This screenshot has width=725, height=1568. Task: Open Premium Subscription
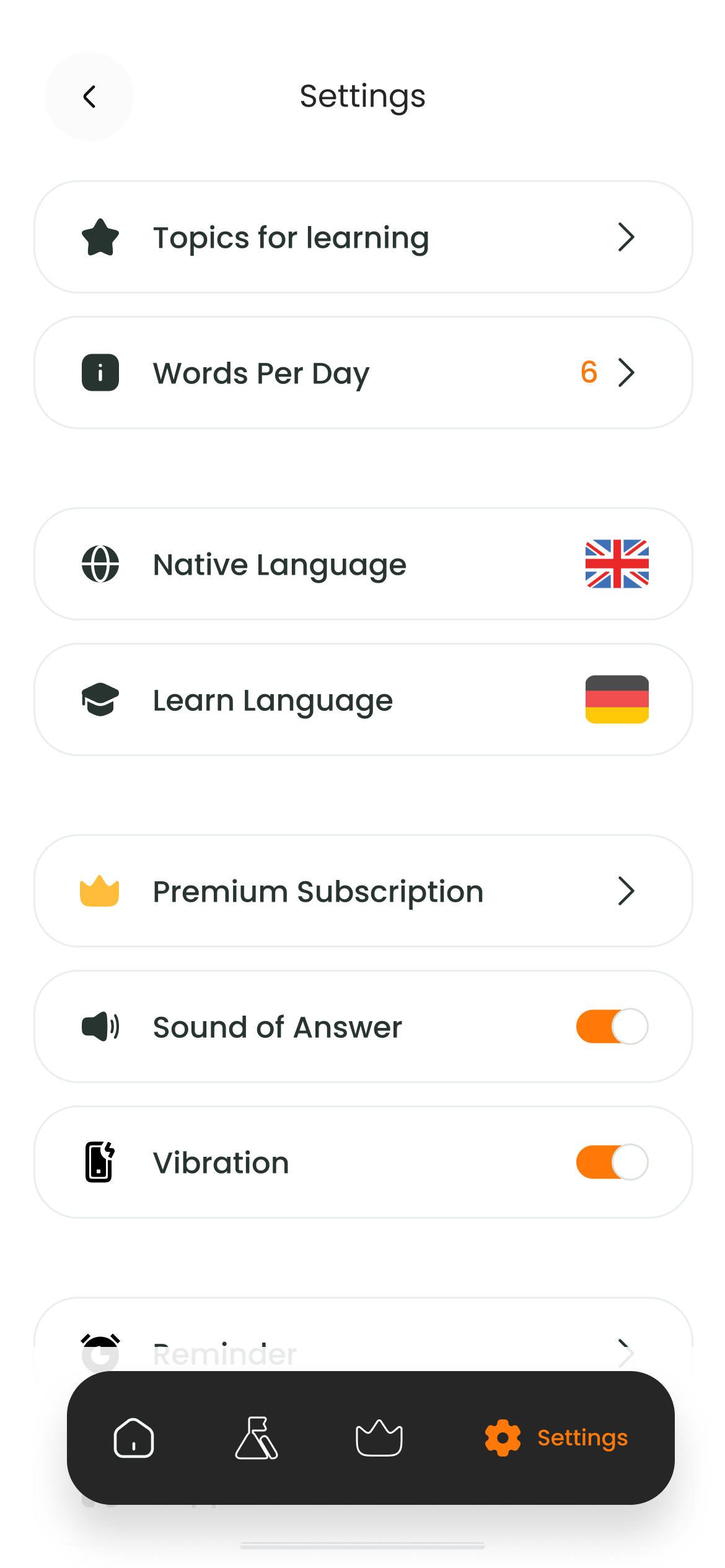click(363, 891)
